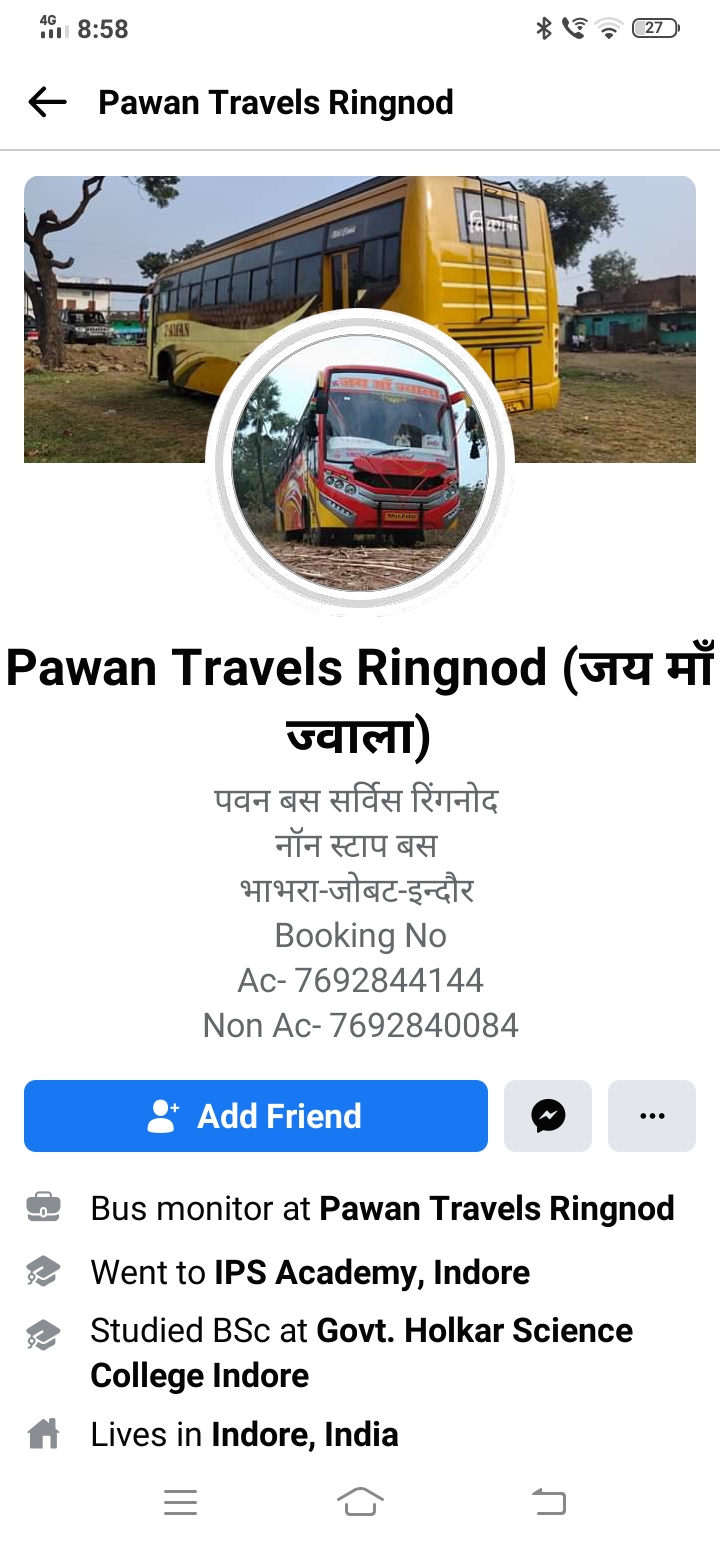Open recent apps from navigation bar

[180, 1501]
